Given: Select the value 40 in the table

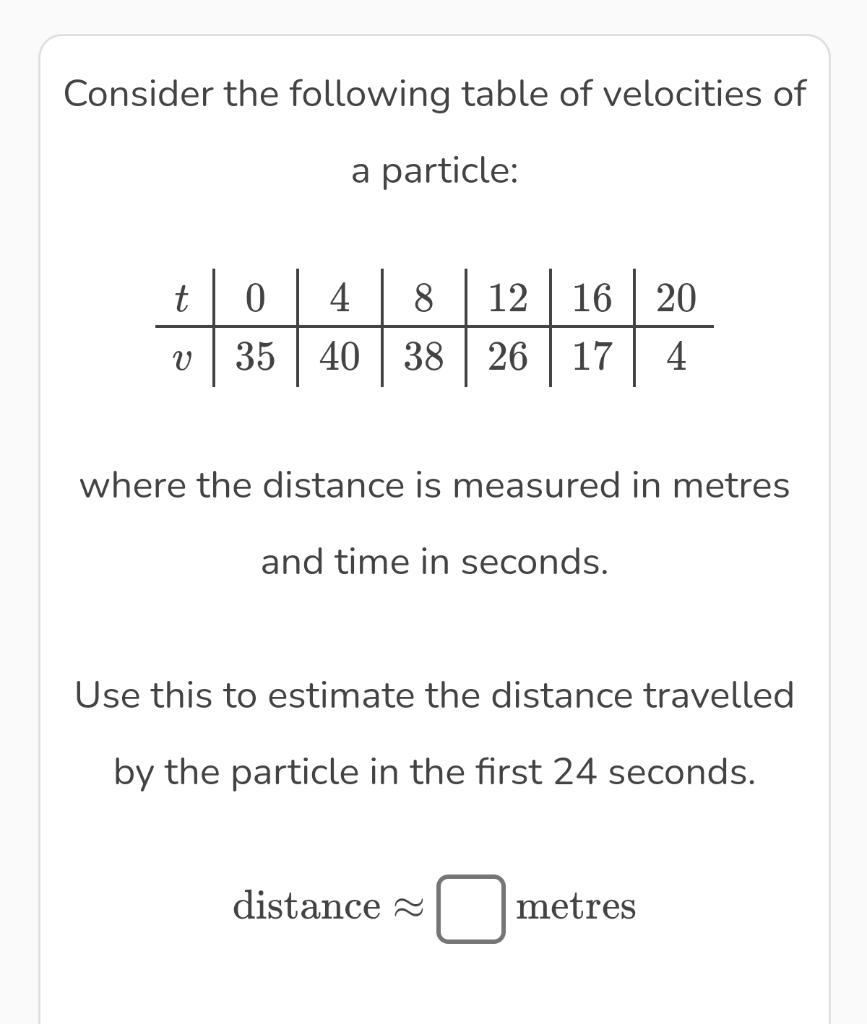Looking at the screenshot, I should [x=339, y=357].
